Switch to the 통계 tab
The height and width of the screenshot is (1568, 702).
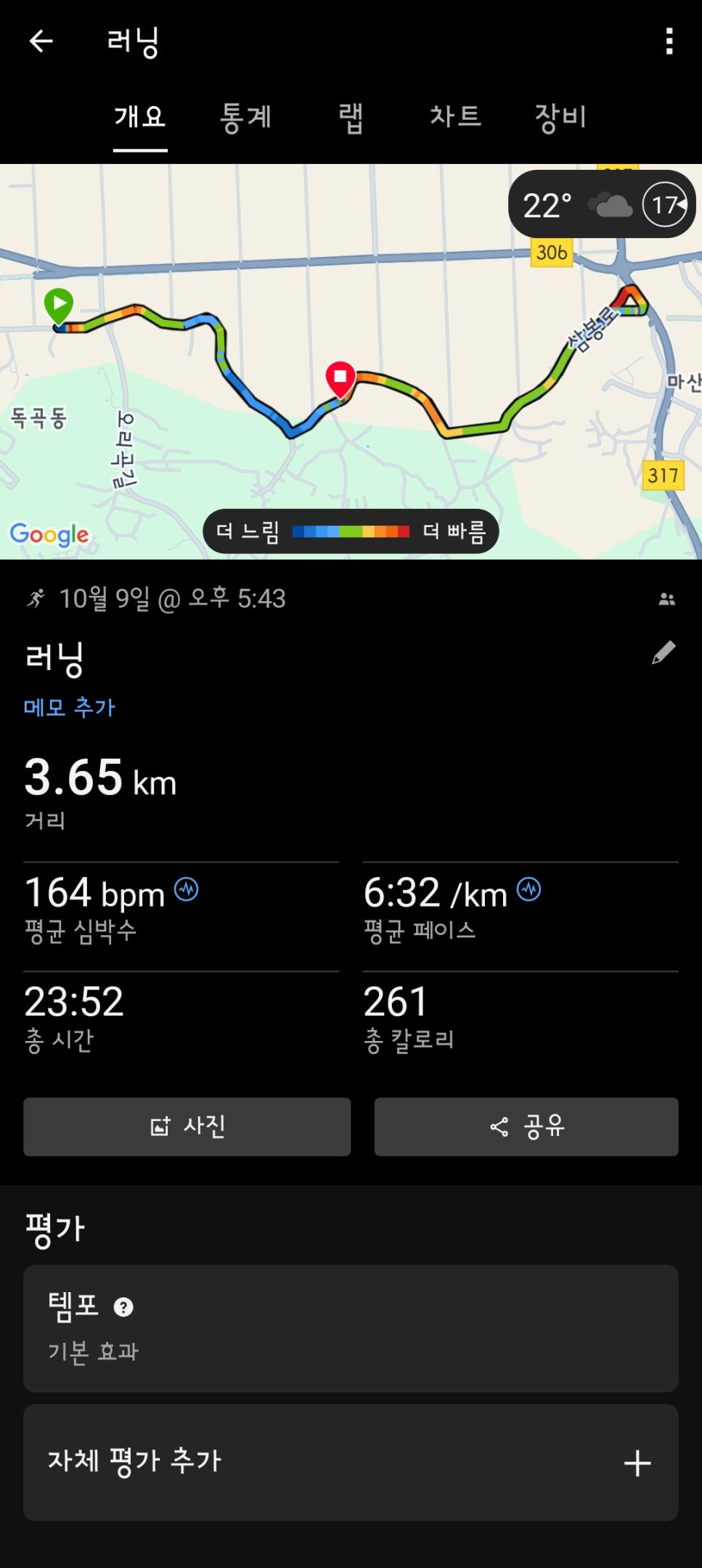tap(245, 117)
